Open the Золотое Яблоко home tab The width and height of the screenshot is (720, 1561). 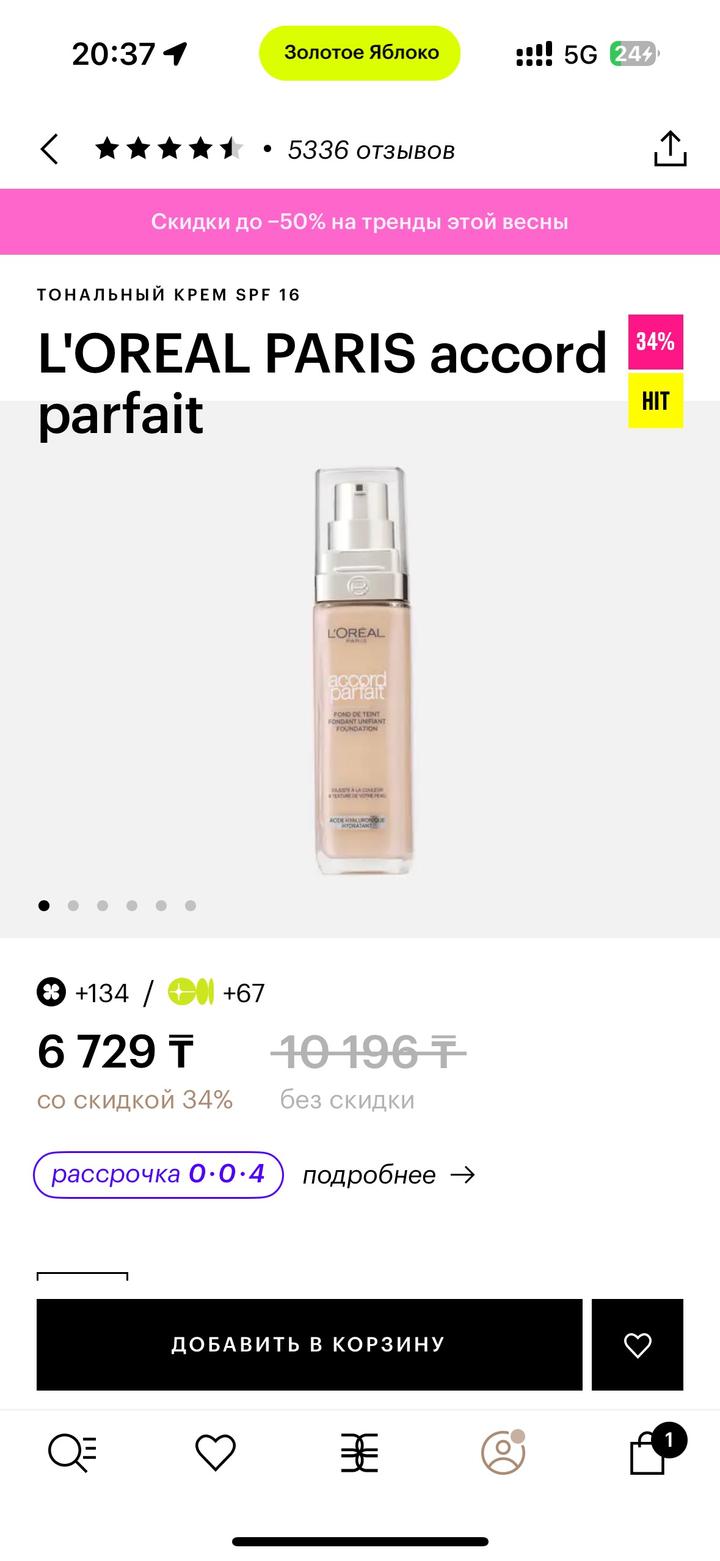pos(359,1452)
